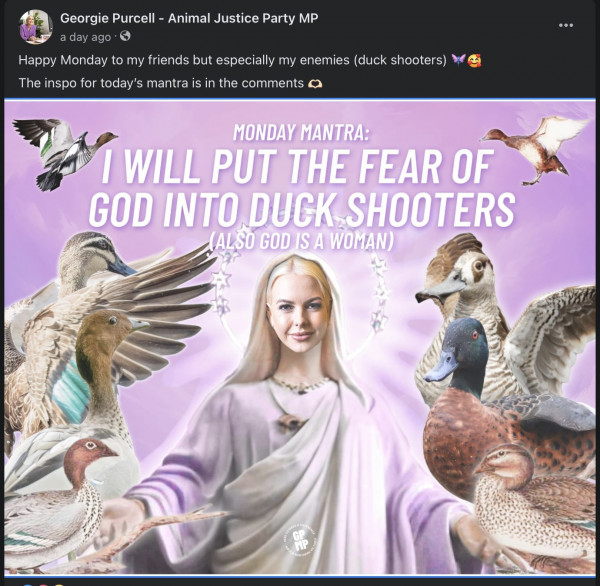This screenshot has height=586, width=600.
Task: Visit the Georgie Purcell - Animal Justice Party MP page
Action: point(189,17)
